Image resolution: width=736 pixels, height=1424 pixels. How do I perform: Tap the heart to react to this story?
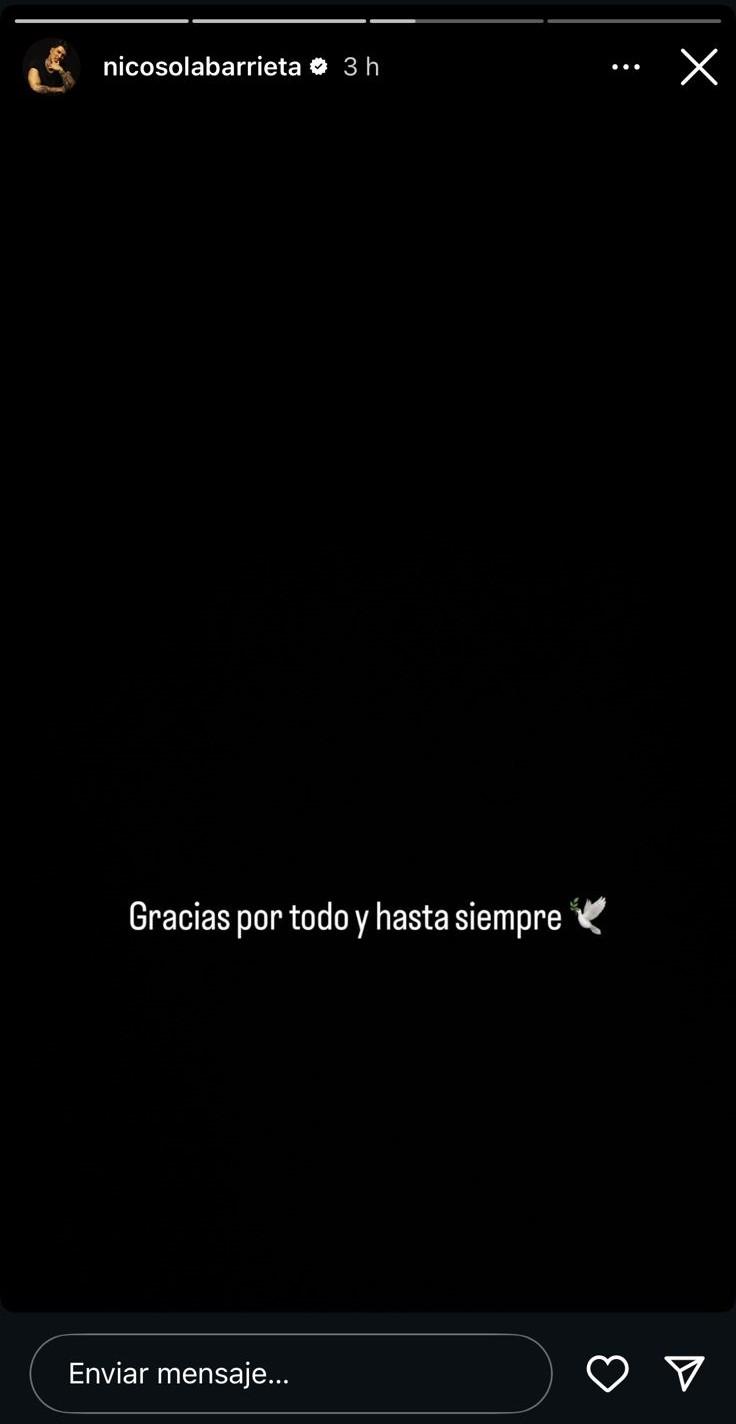coord(607,1373)
